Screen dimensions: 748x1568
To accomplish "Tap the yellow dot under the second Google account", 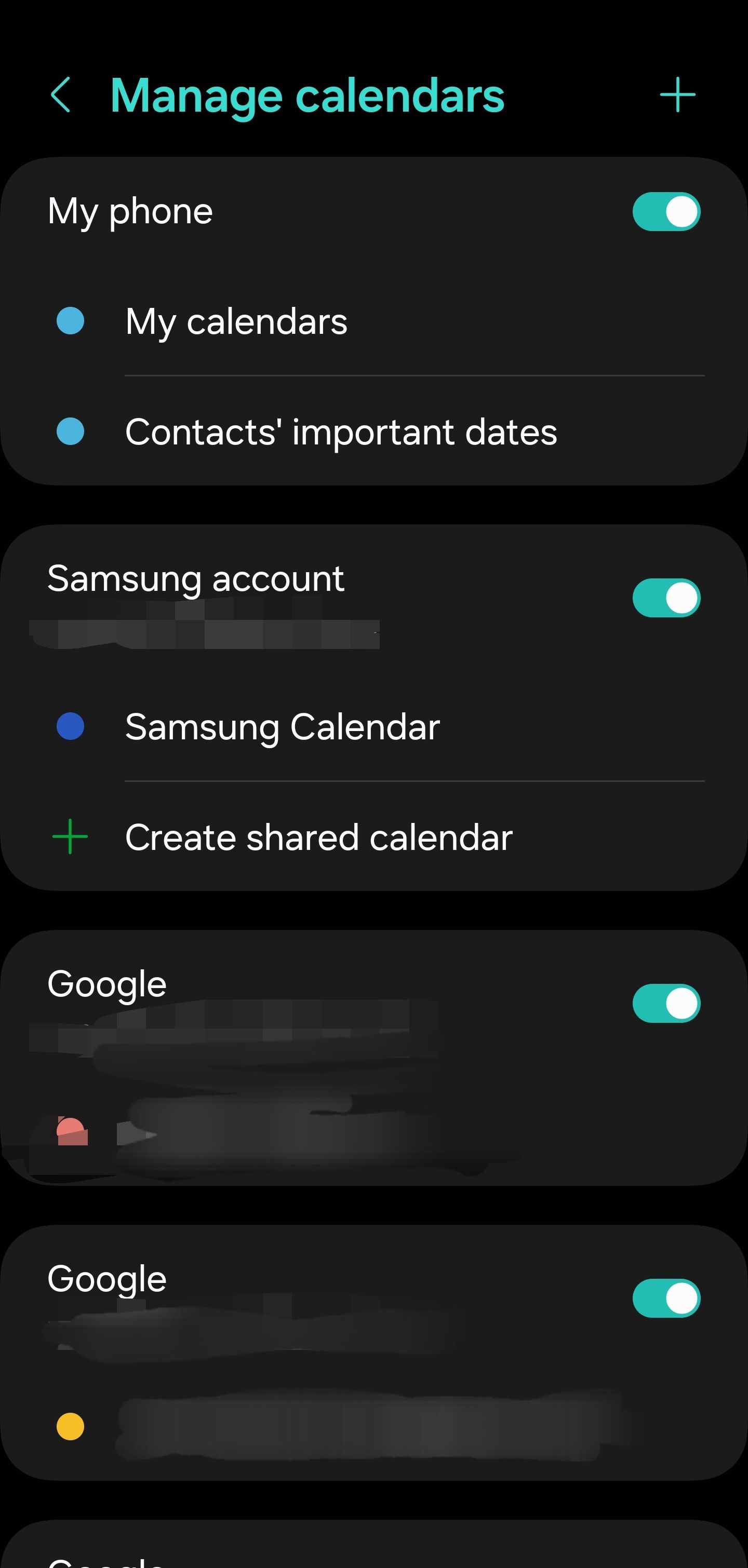I will coord(70,1426).
